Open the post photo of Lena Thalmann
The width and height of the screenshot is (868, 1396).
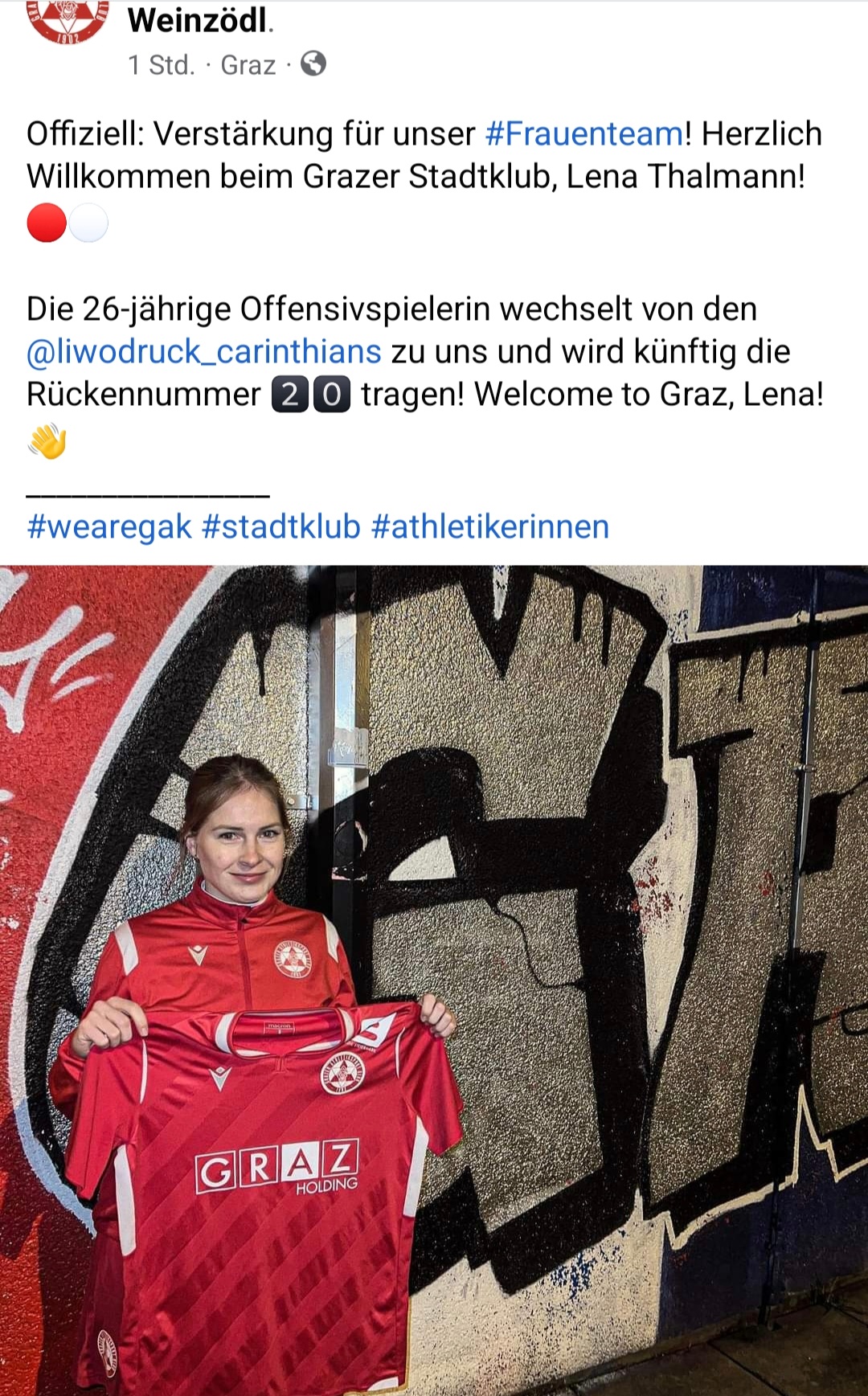(x=434, y=980)
